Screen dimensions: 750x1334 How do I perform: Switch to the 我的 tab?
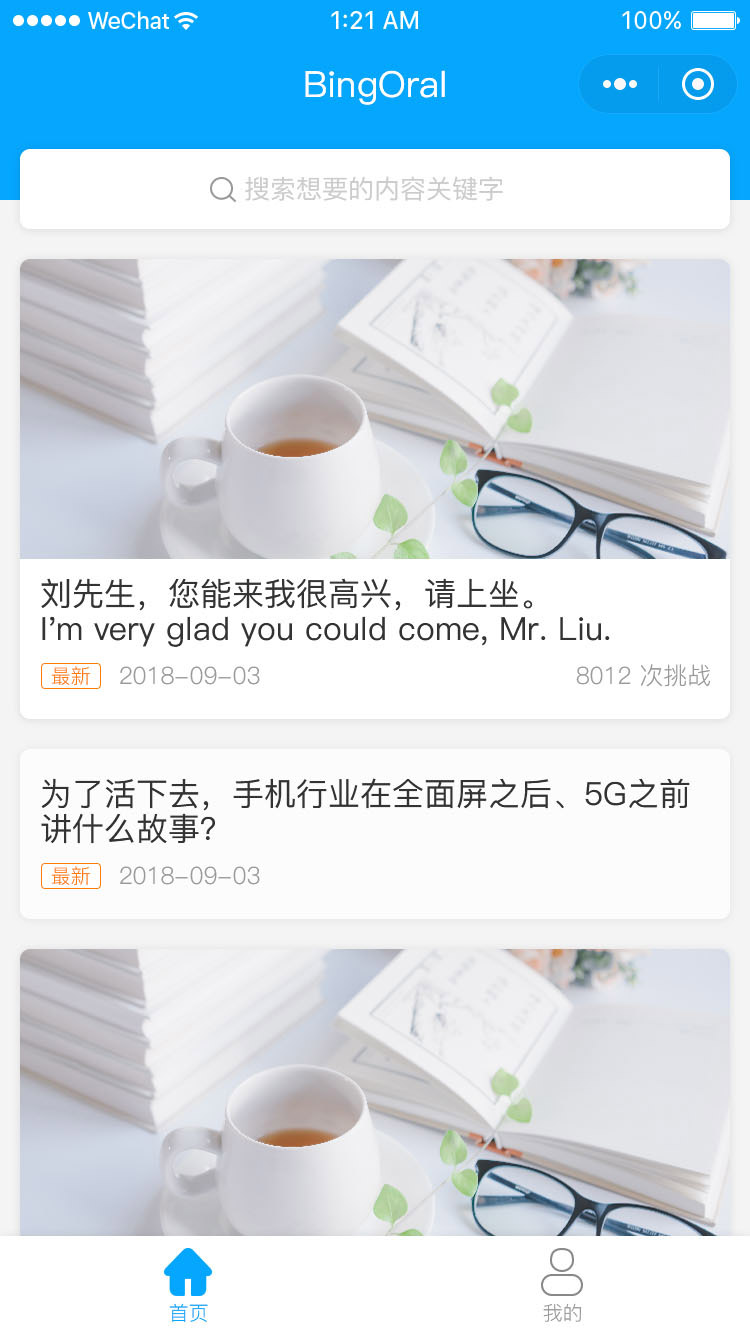pyautogui.click(x=562, y=1286)
